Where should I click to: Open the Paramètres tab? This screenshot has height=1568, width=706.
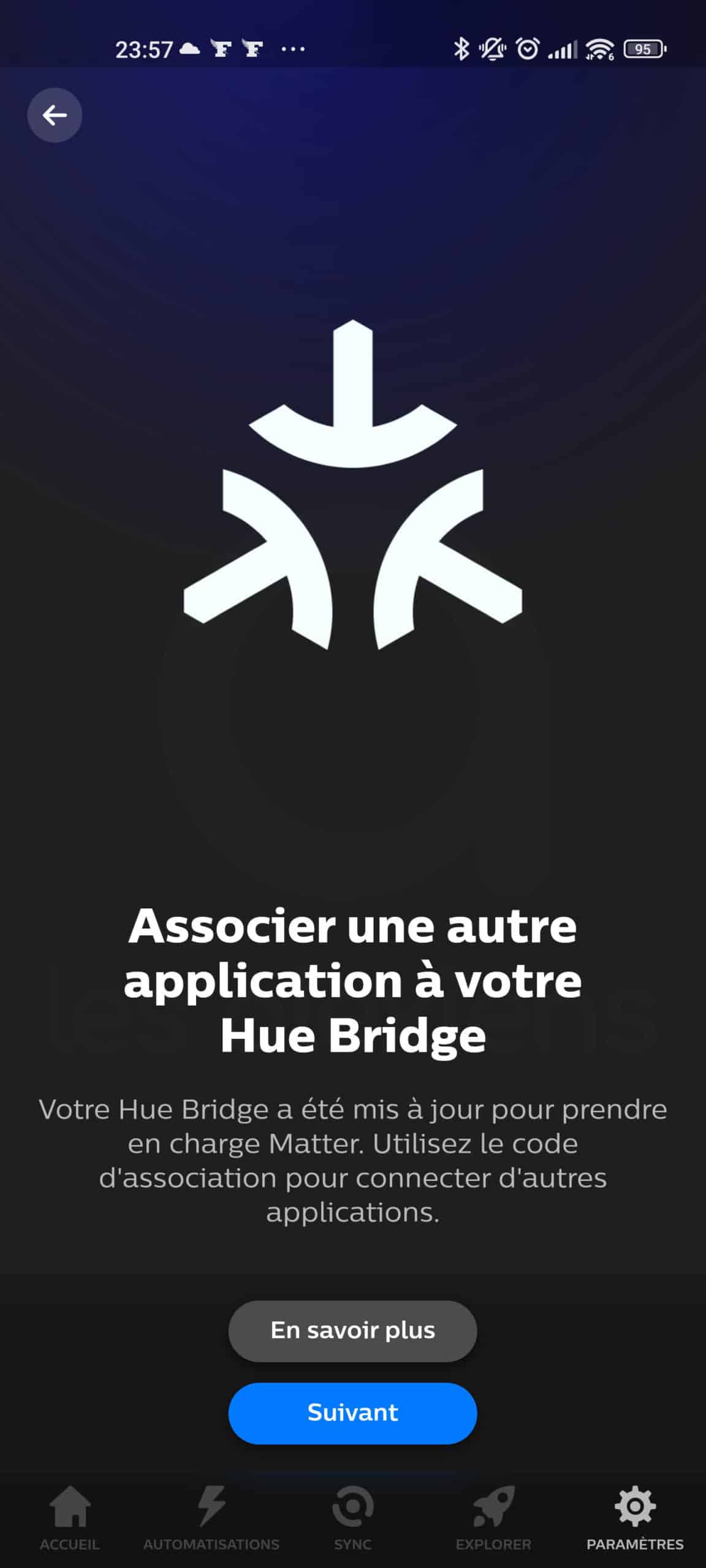635,1518
